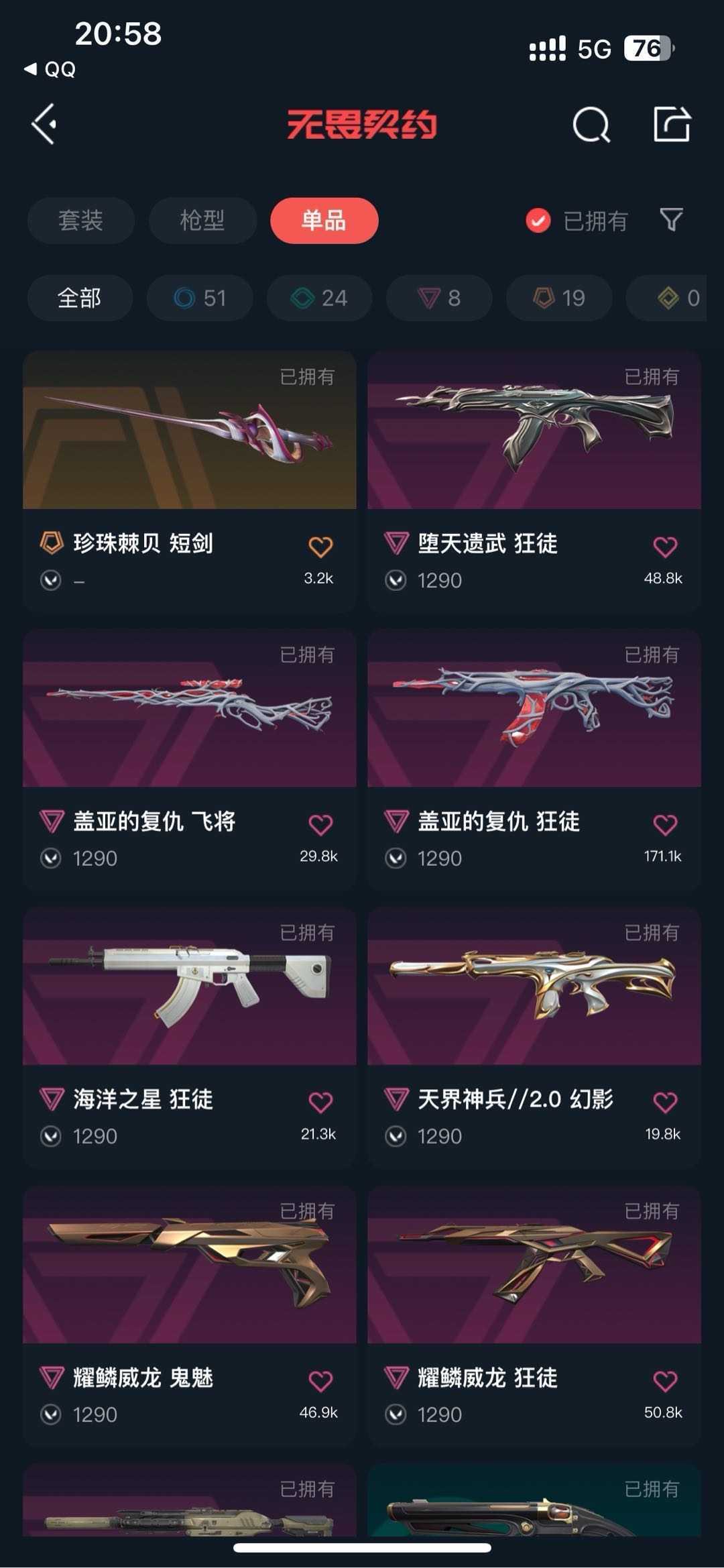
Task: Like 盖亚的复仇 飞将 with the heart icon
Action: tap(320, 825)
